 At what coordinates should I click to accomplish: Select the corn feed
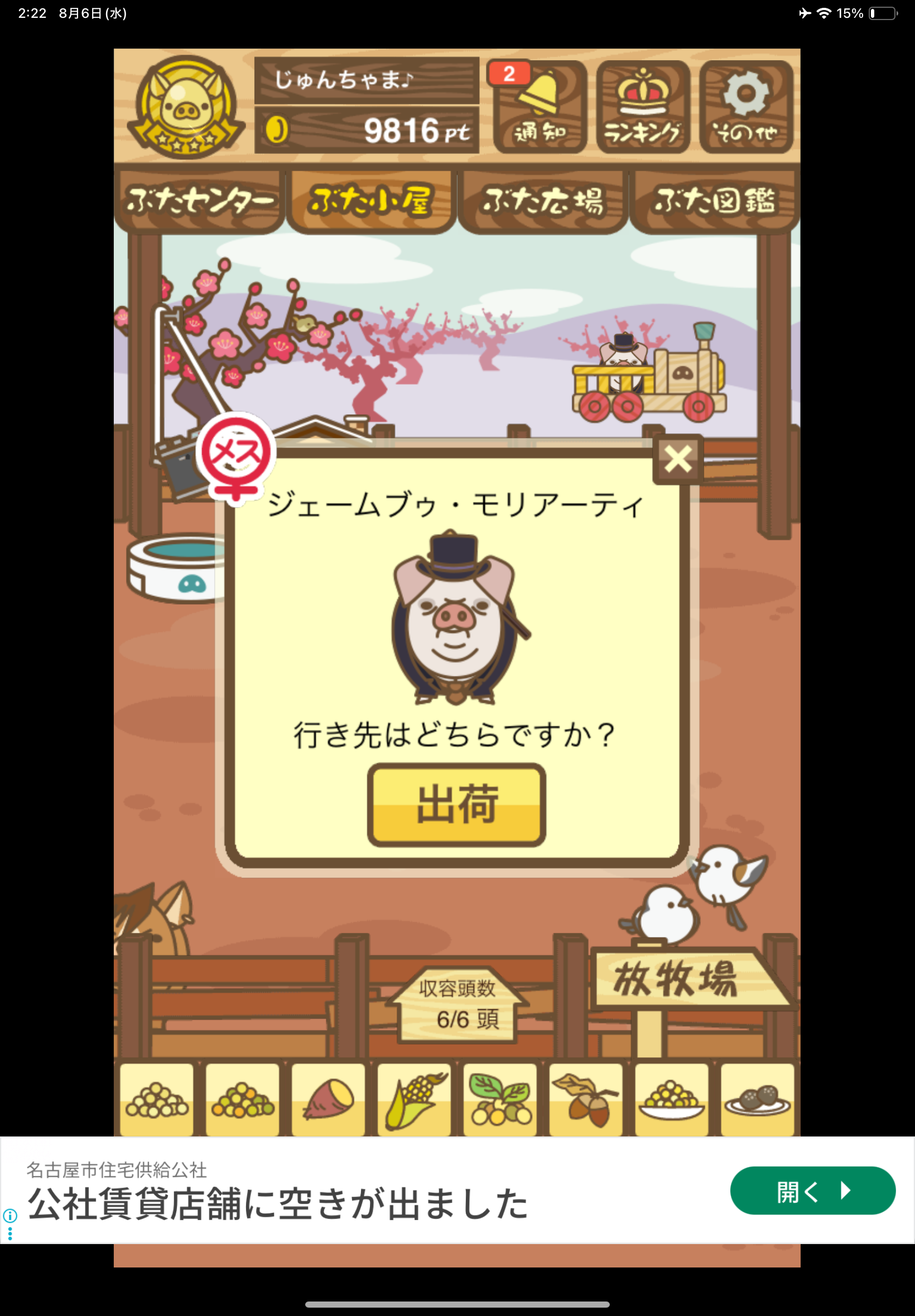click(x=414, y=1100)
